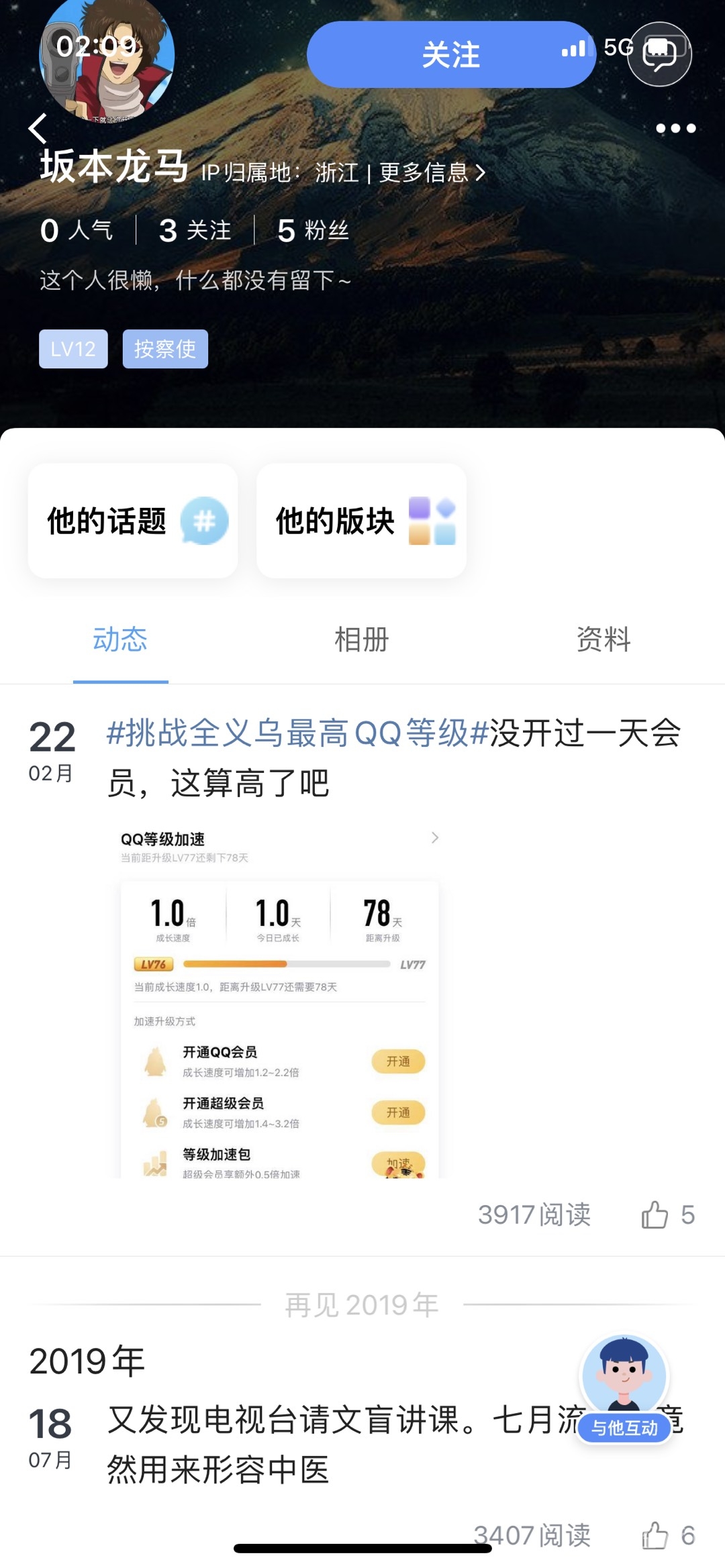The width and height of the screenshot is (725, 1568).
Task: Open the chat message icon
Action: [659, 54]
